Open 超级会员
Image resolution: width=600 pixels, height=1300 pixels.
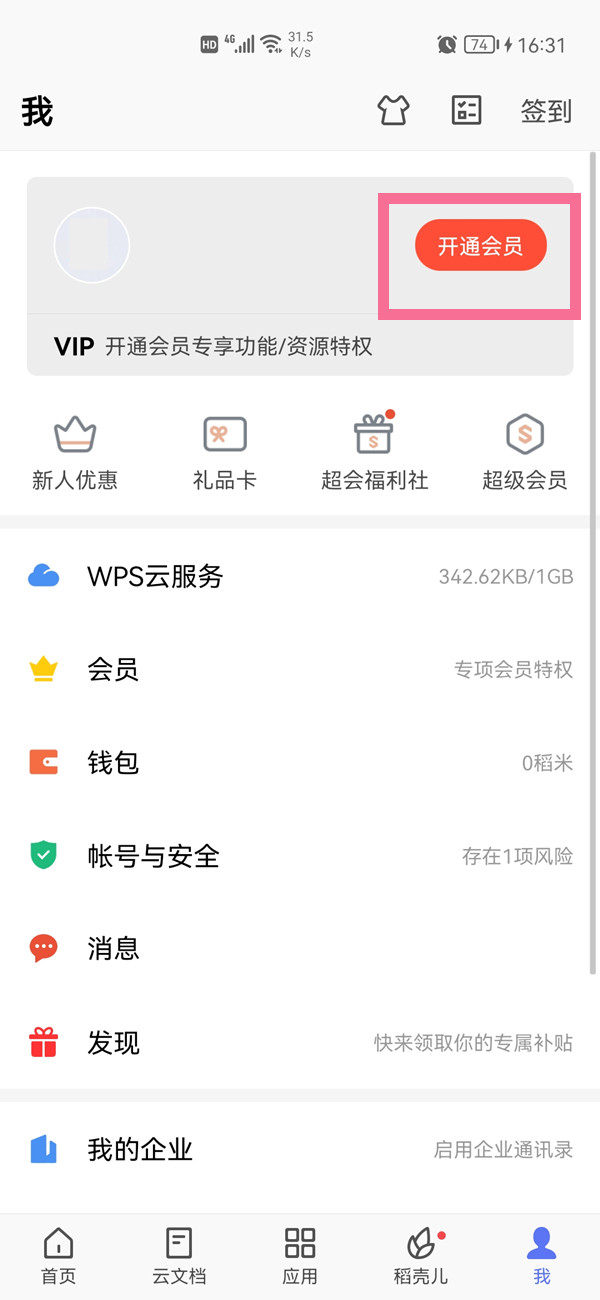click(525, 454)
